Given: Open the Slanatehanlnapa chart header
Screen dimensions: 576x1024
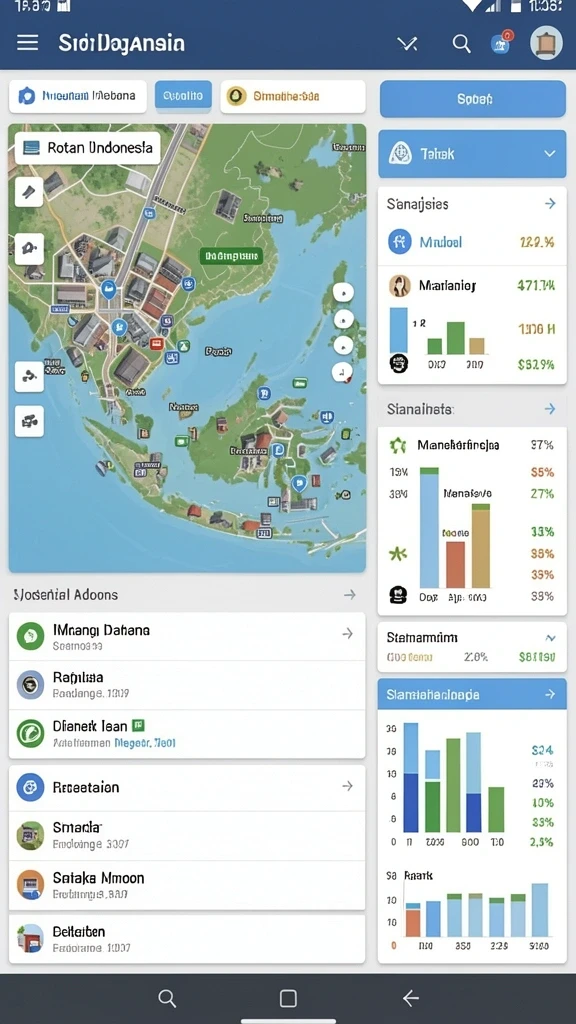Looking at the screenshot, I should 472,694.
